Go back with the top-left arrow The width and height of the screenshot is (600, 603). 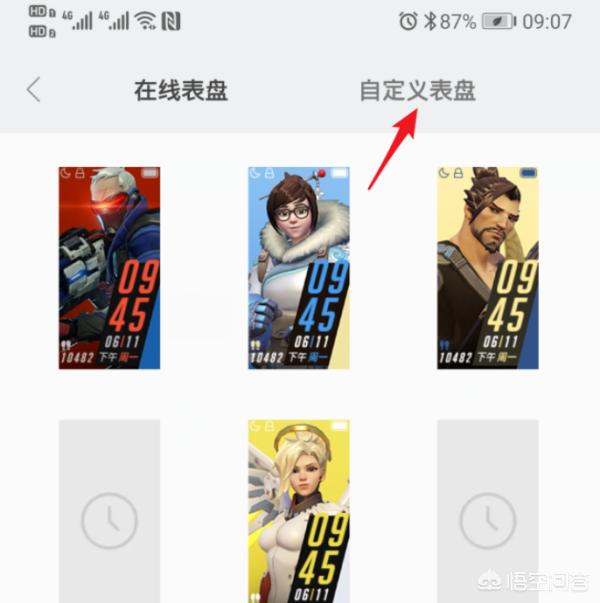pyautogui.click(x=34, y=90)
